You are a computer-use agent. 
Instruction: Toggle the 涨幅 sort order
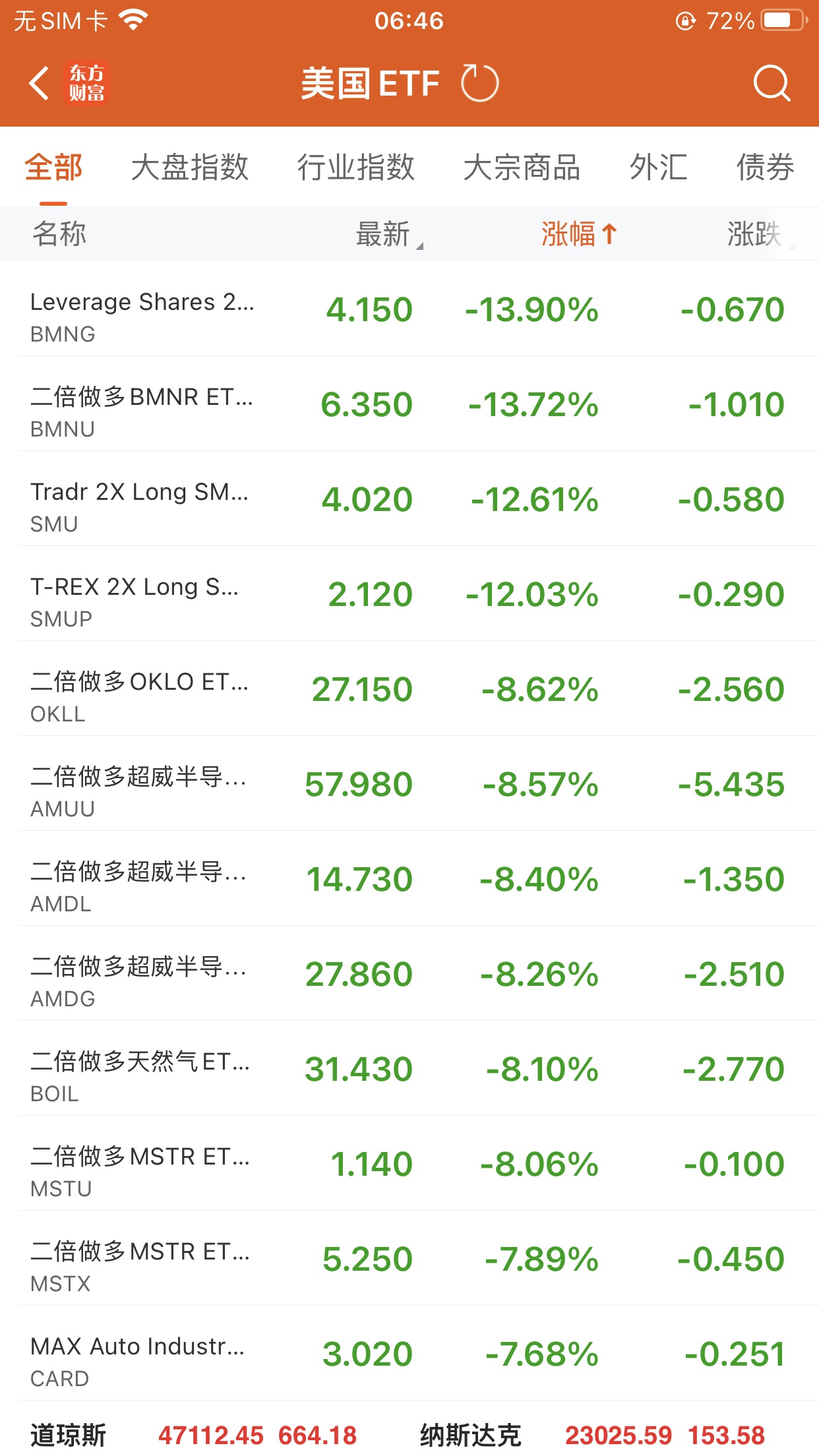pos(578,234)
